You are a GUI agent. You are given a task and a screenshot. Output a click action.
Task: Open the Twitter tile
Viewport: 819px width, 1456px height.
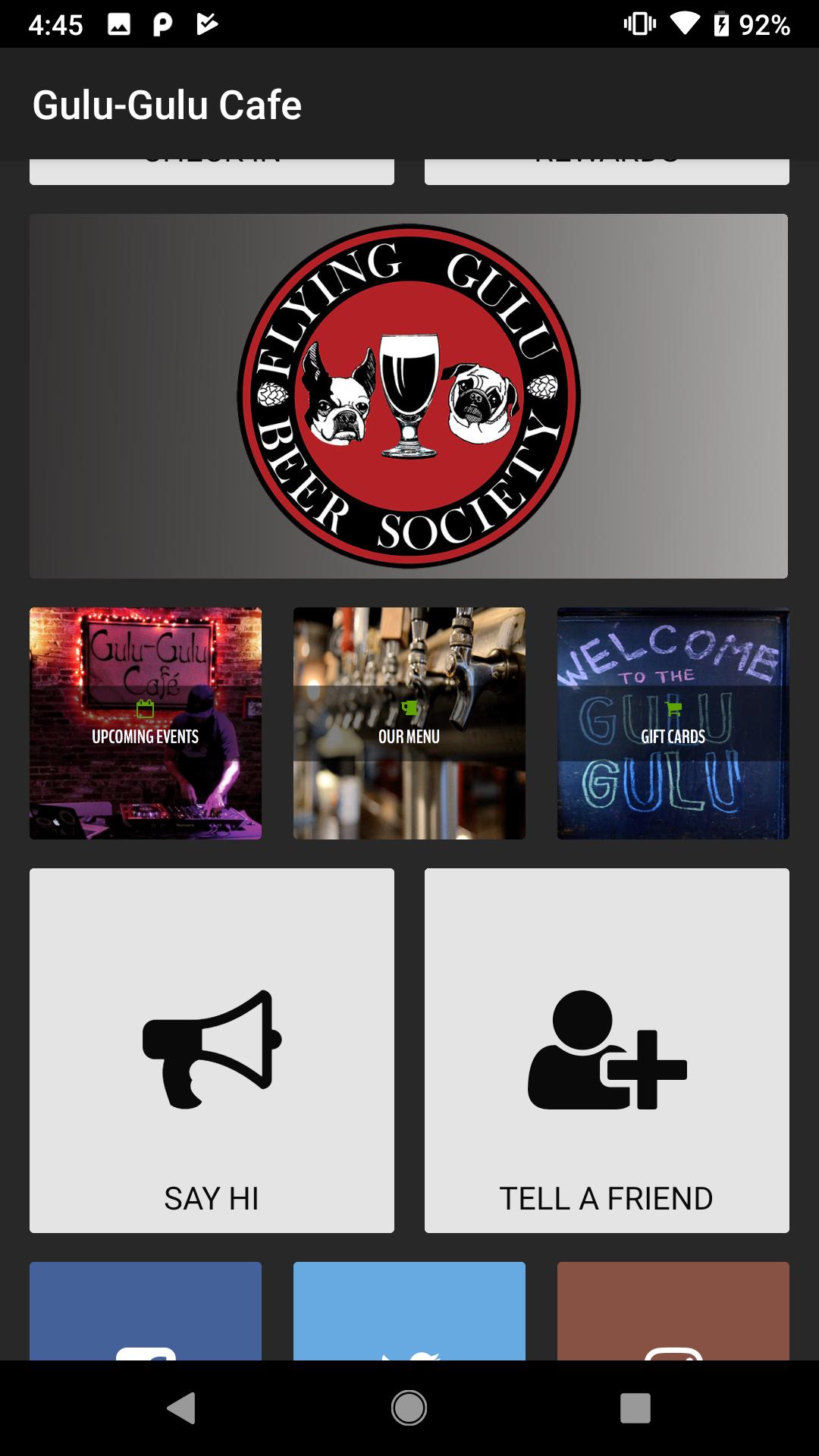point(409,1312)
